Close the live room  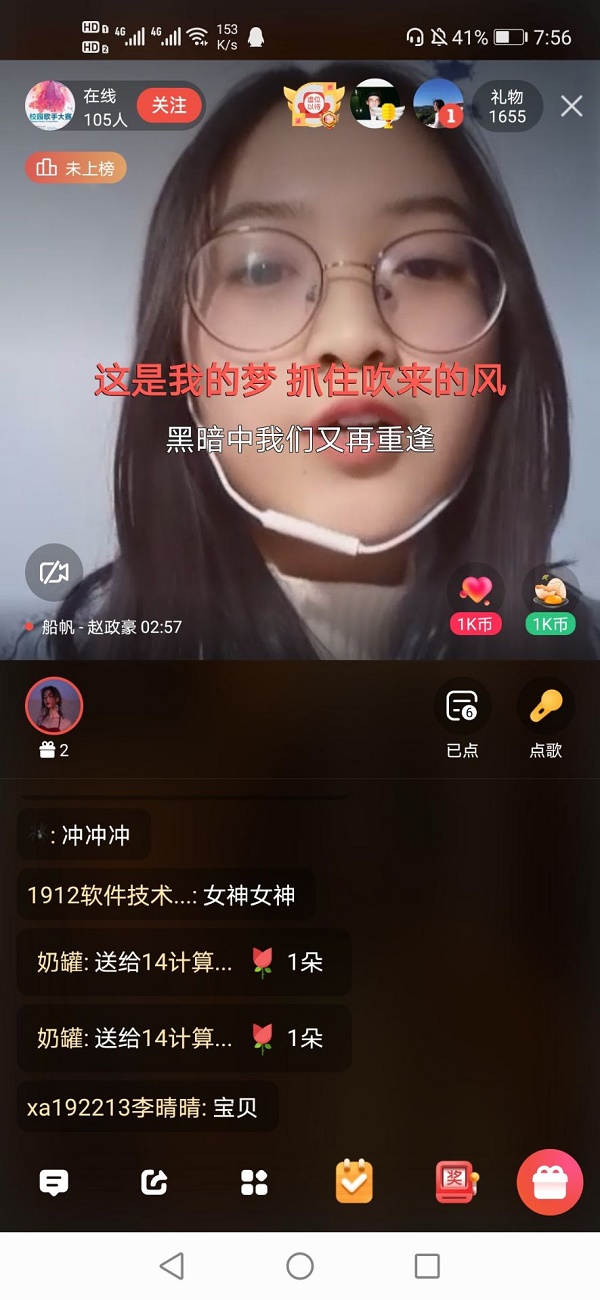pyautogui.click(x=571, y=106)
